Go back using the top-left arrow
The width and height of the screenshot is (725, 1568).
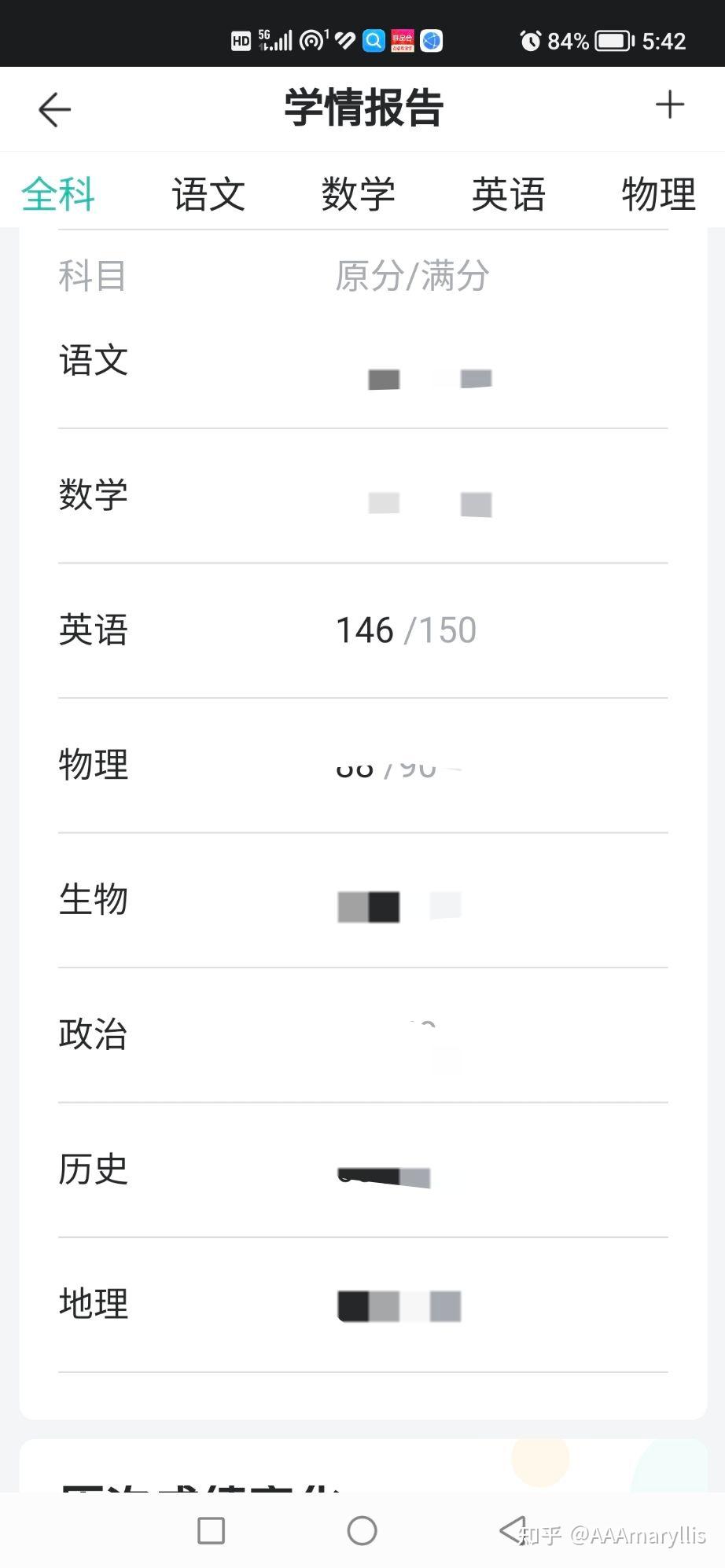click(x=54, y=109)
